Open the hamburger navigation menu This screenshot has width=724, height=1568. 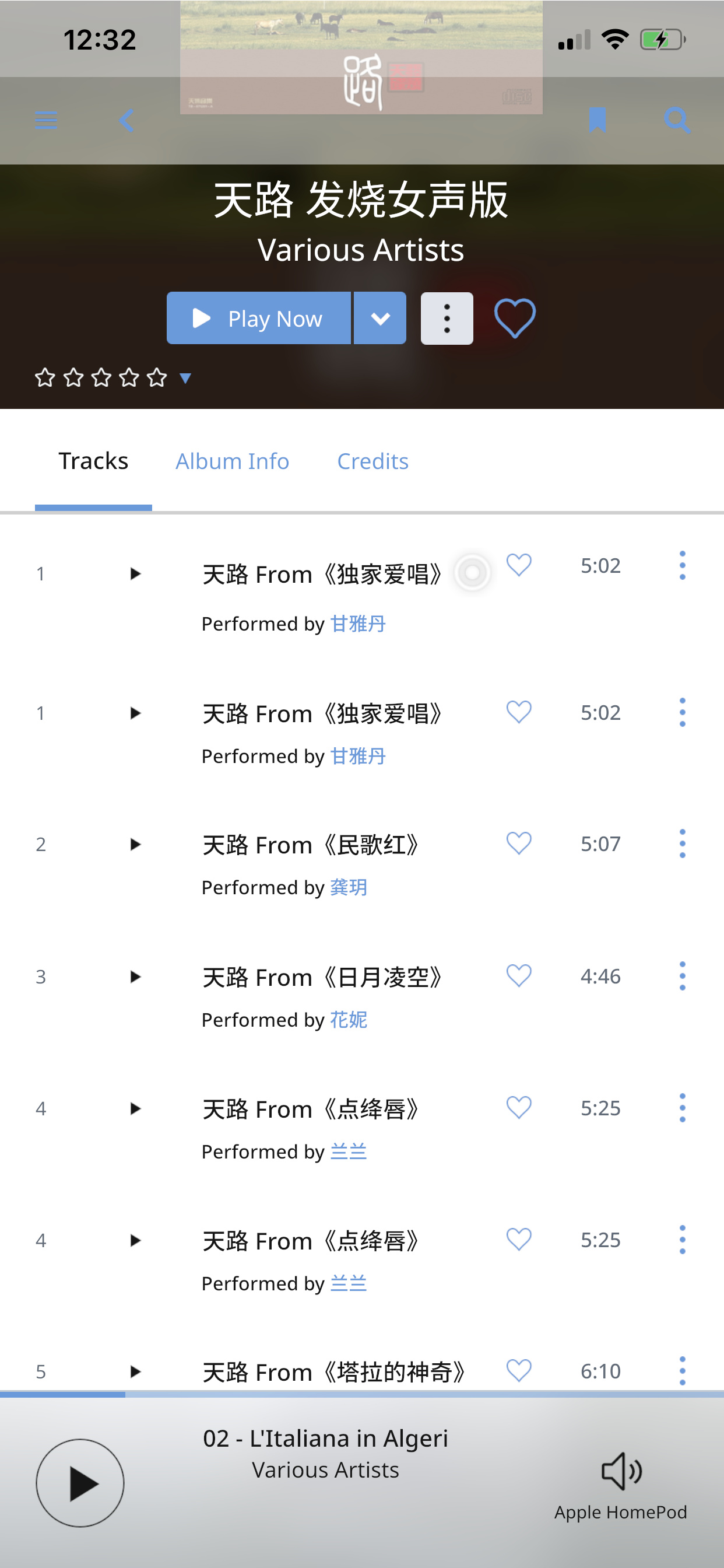pos(46,120)
